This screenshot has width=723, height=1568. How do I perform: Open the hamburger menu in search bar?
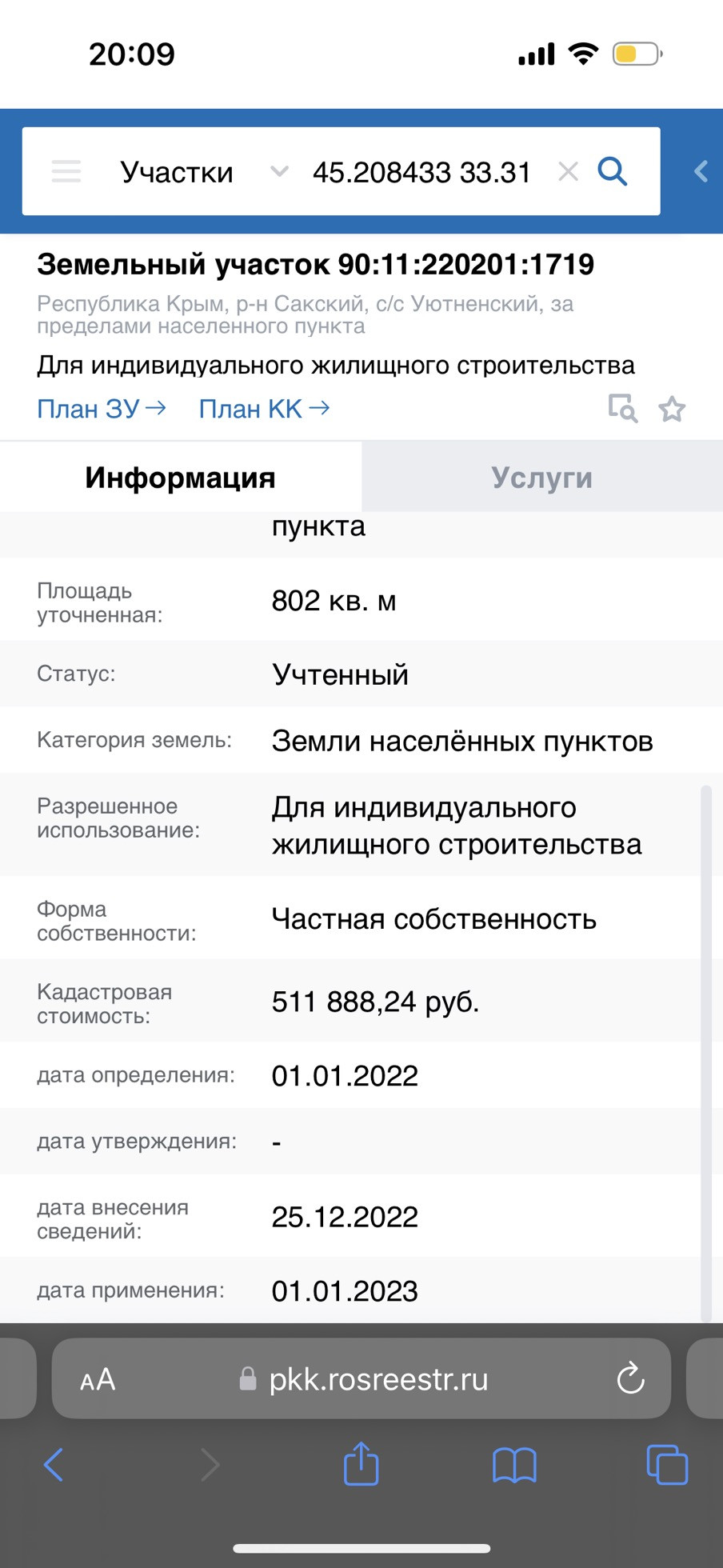tap(66, 171)
